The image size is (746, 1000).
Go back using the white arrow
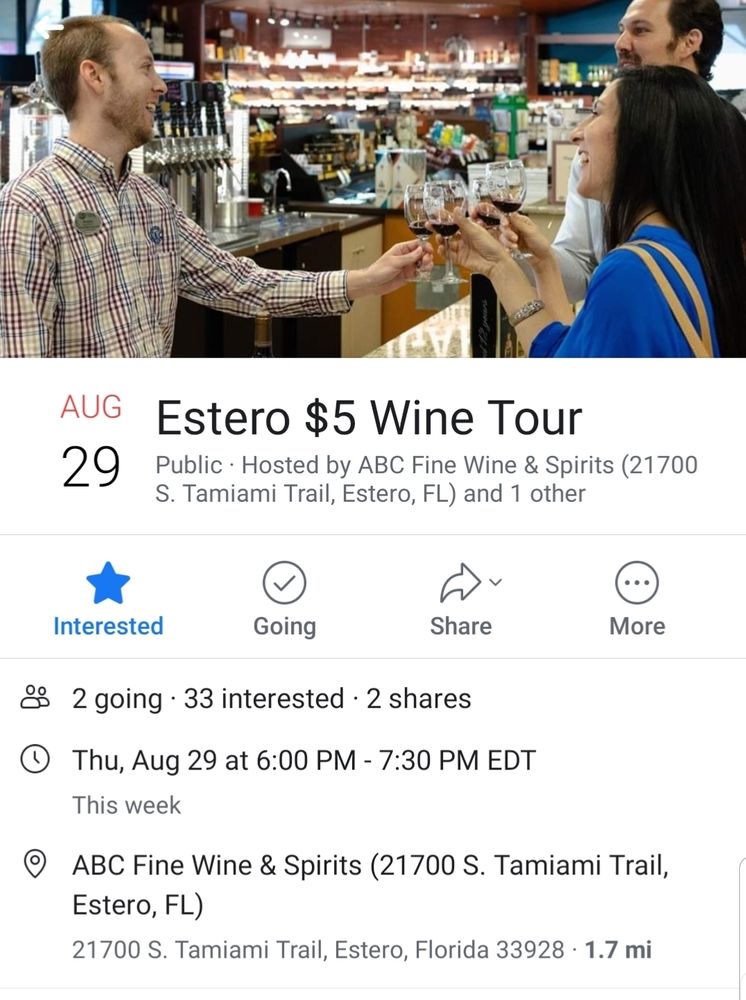[x=50, y=28]
